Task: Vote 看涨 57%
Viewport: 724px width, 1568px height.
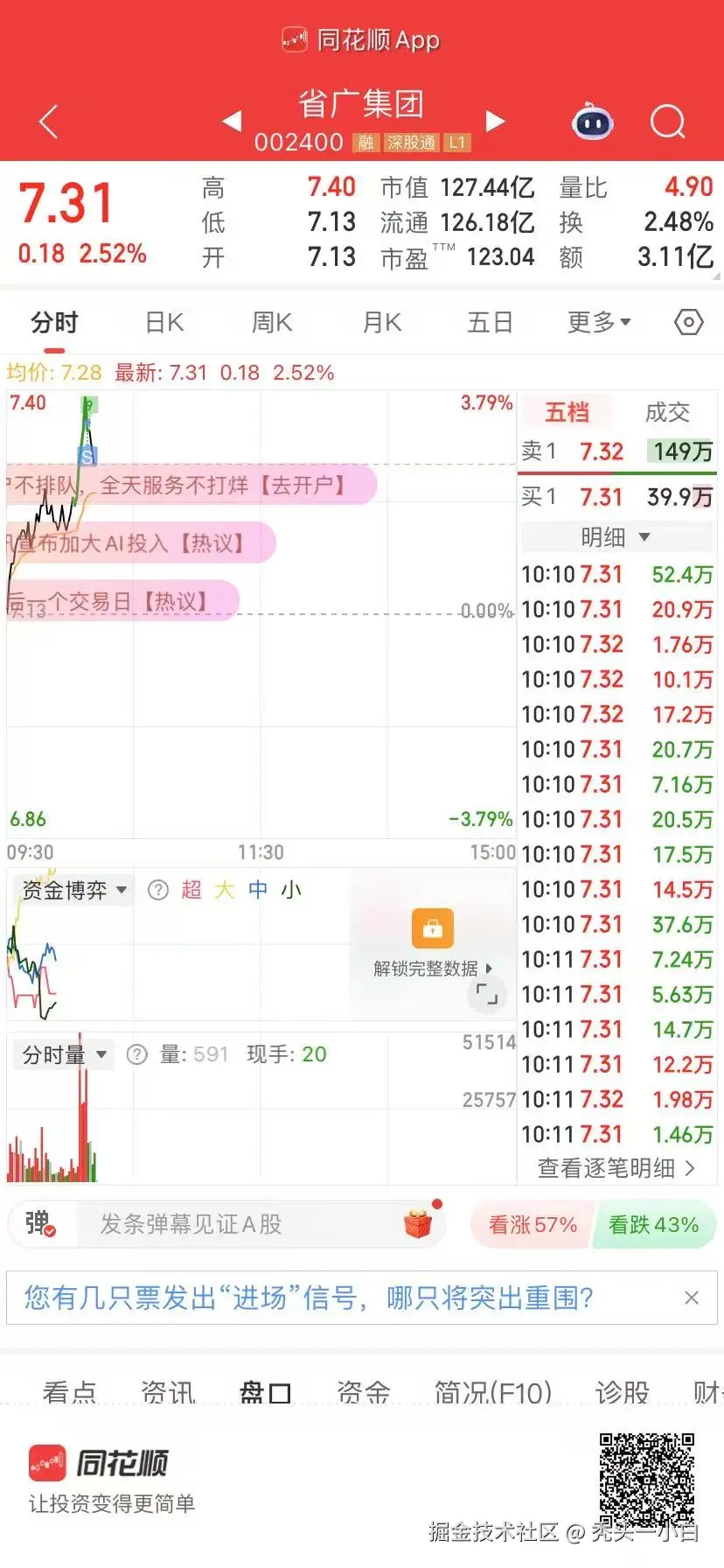Action: point(532,1225)
